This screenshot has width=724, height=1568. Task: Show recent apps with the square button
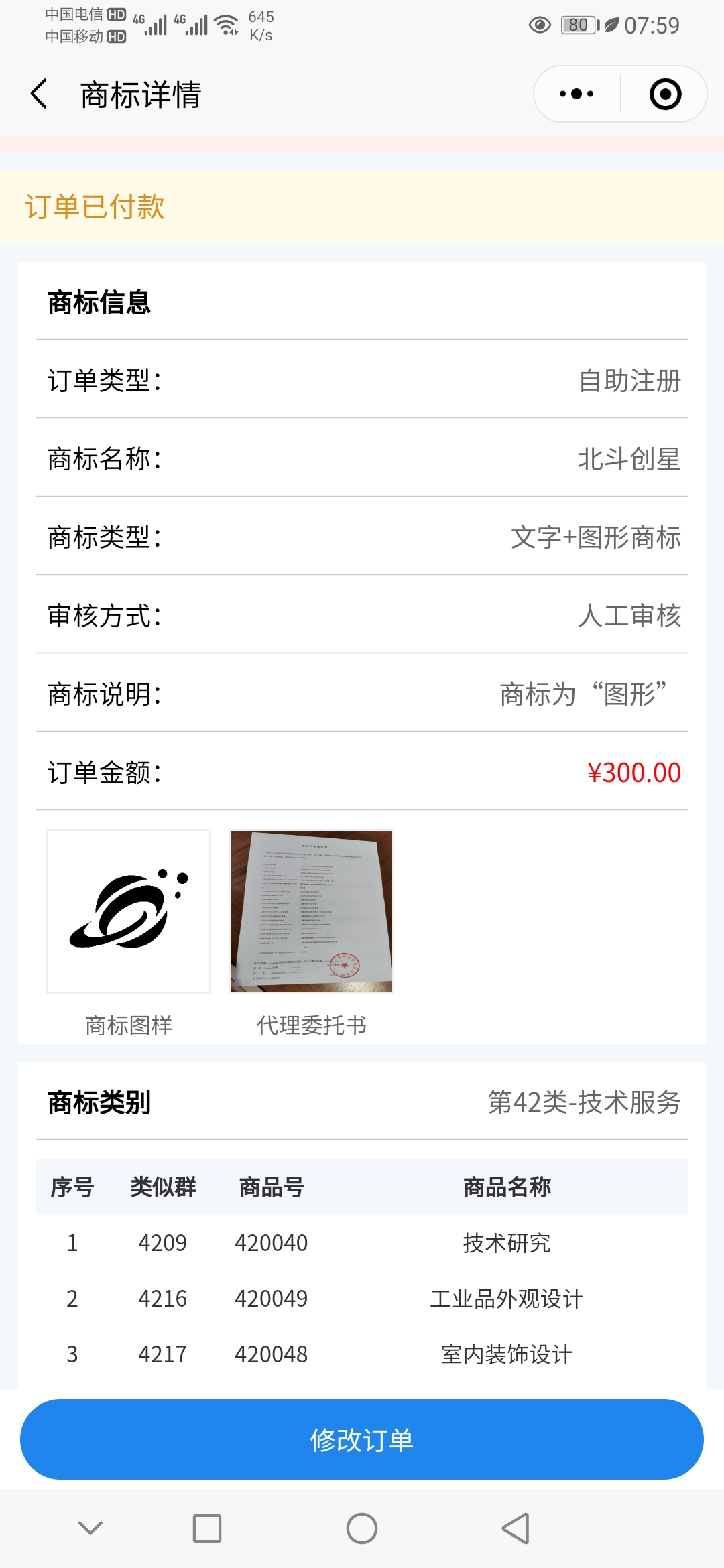(x=207, y=1528)
